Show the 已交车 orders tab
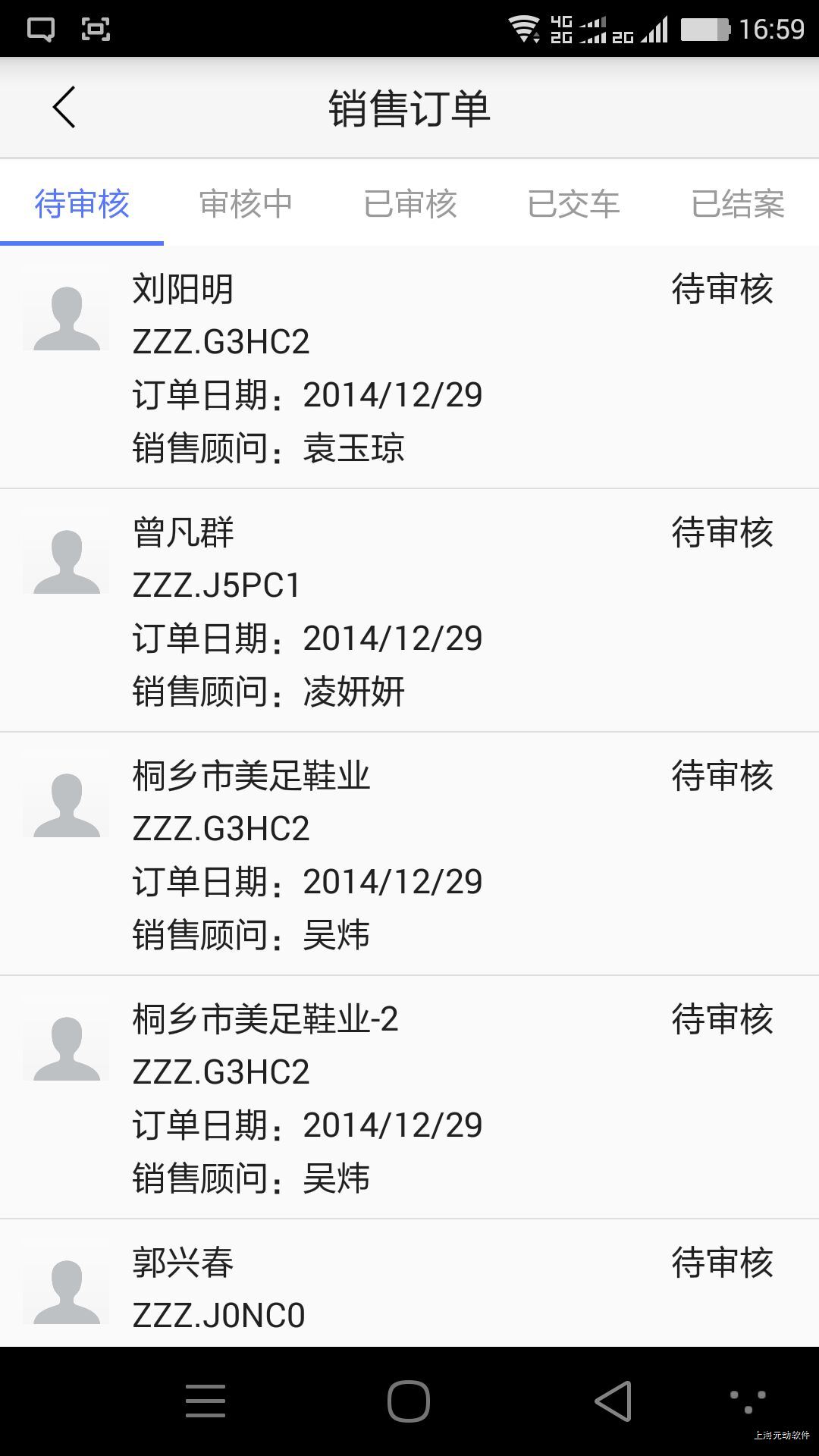This screenshot has width=819, height=1456. pos(574,204)
